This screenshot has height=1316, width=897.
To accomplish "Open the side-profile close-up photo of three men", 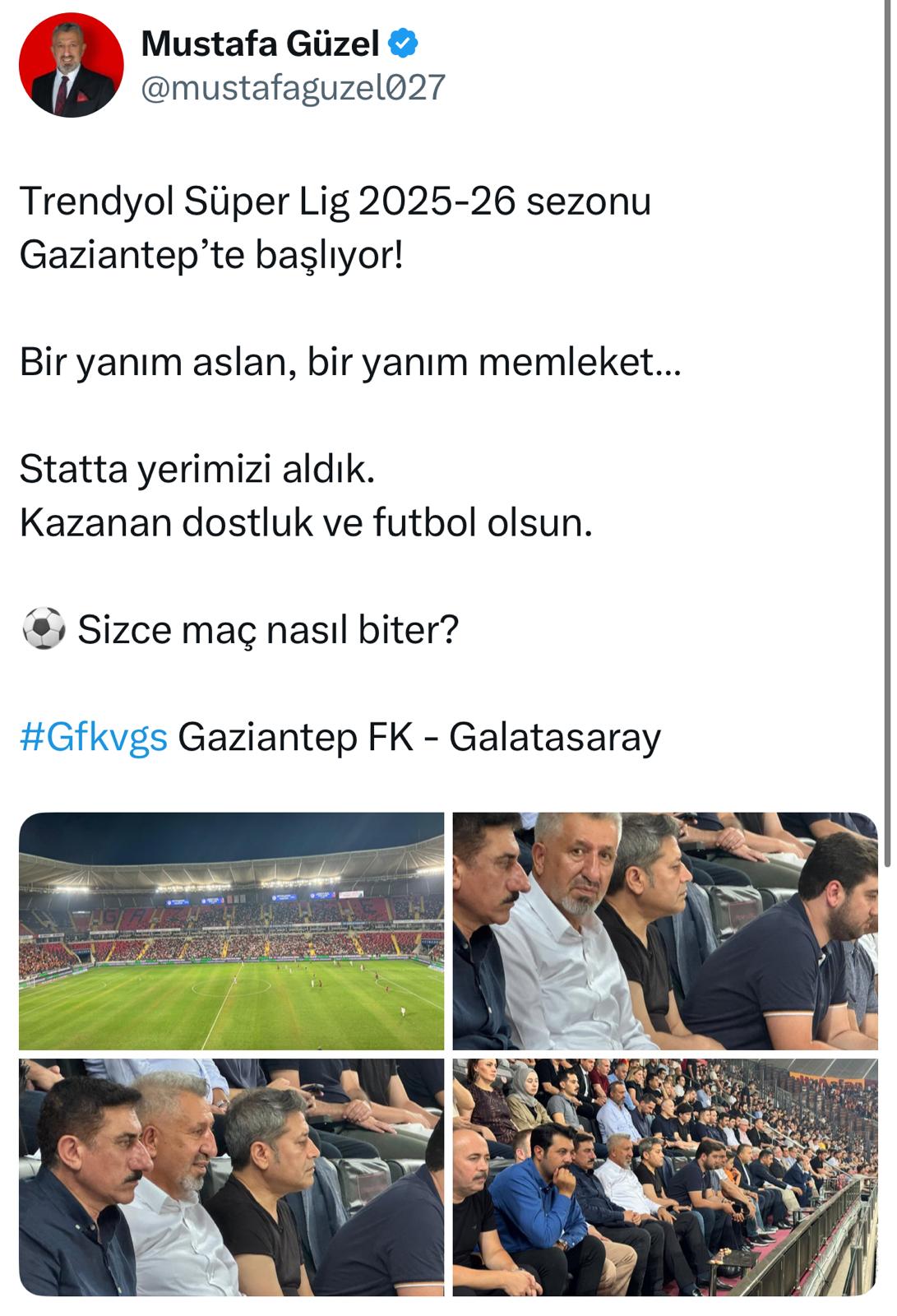I will coord(231,1178).
